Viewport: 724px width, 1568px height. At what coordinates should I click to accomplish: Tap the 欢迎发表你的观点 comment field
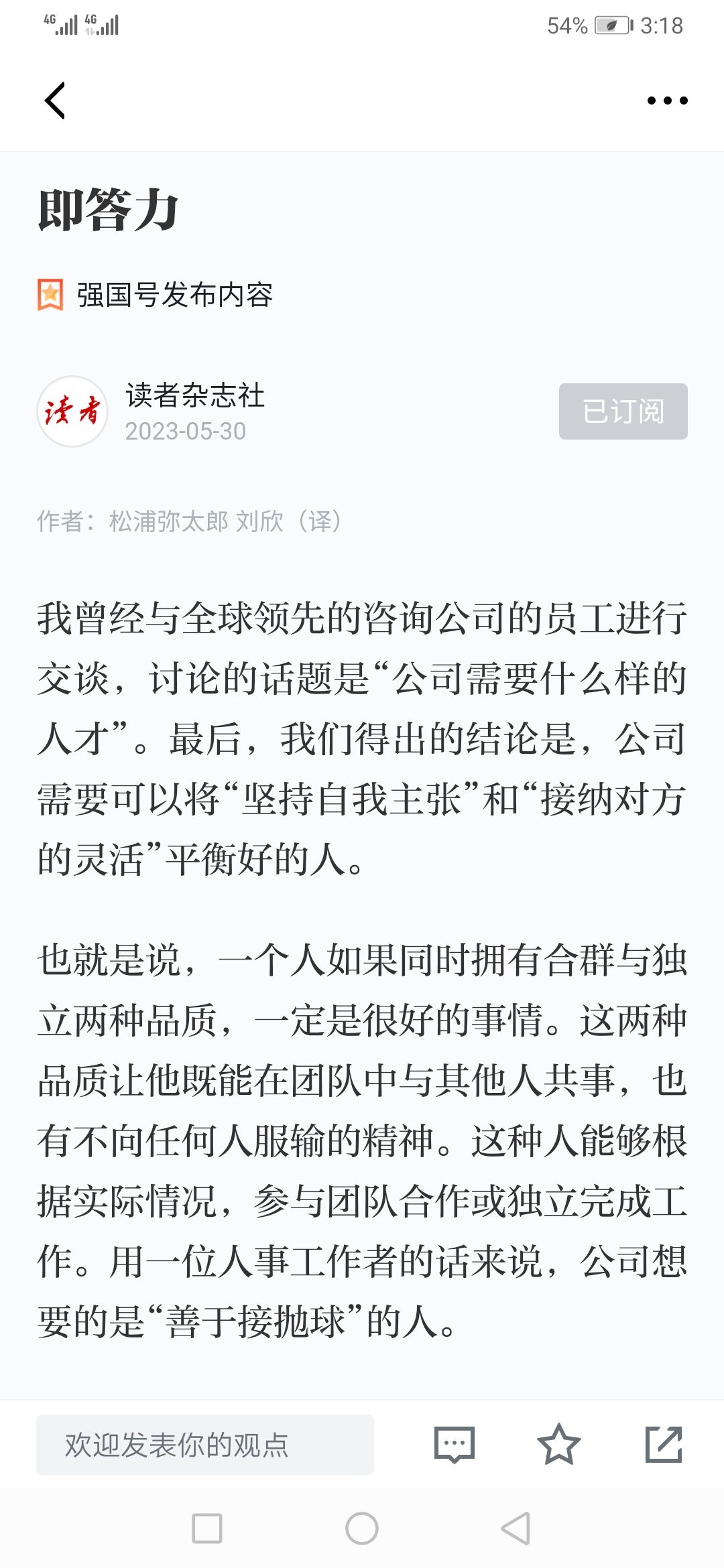click(x=205, y=1445)
